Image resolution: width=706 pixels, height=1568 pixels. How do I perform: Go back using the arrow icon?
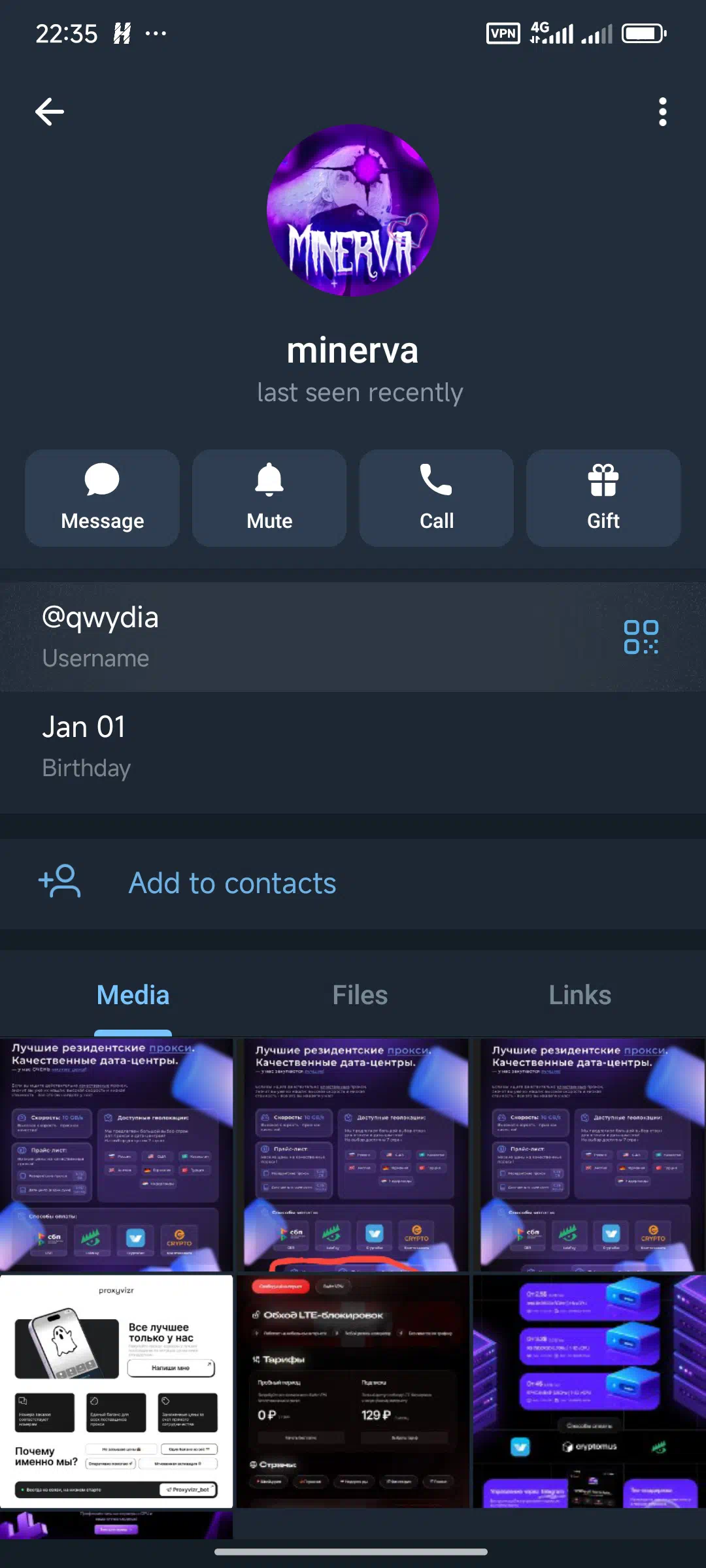50,112
